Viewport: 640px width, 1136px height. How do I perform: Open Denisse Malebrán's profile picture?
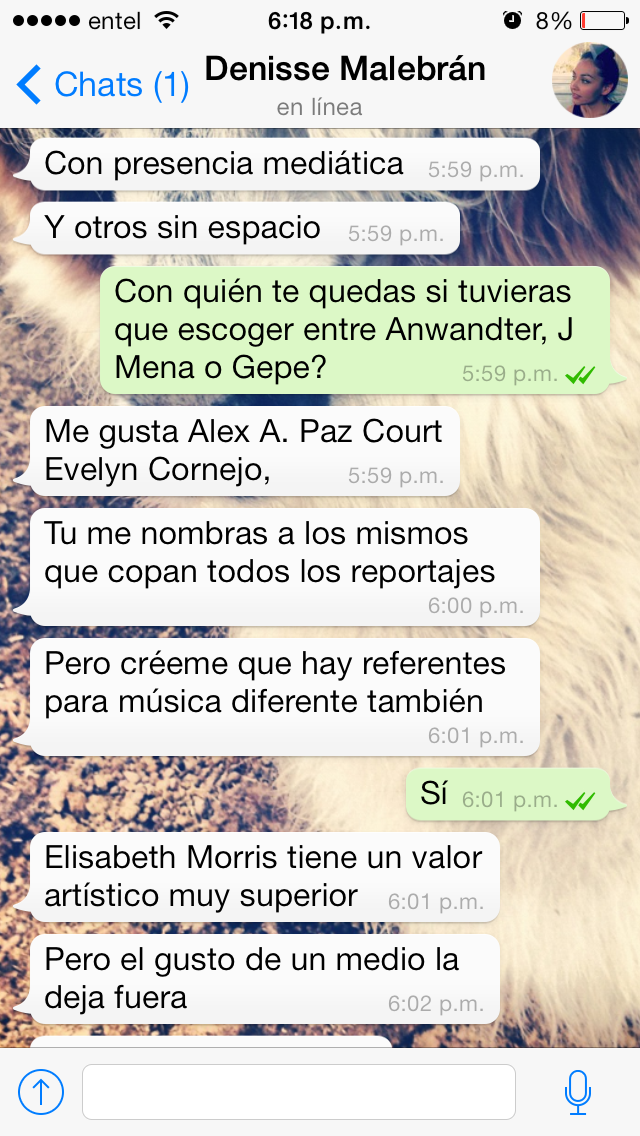pos(590,81)
